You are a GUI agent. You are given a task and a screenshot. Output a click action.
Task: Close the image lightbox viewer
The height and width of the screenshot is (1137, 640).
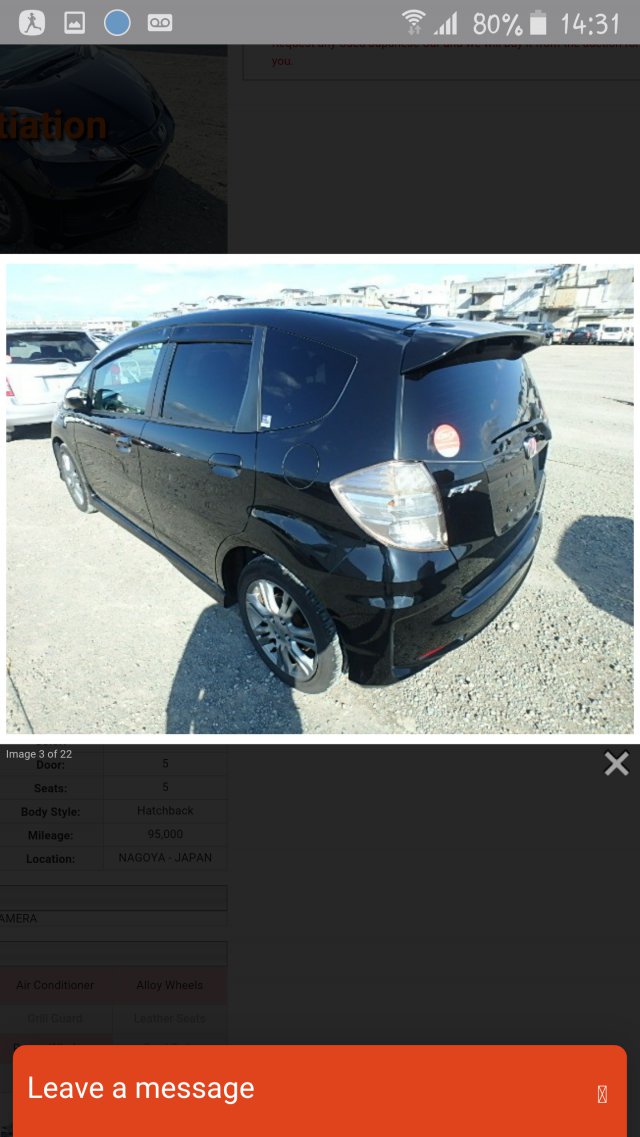point(616,763)
